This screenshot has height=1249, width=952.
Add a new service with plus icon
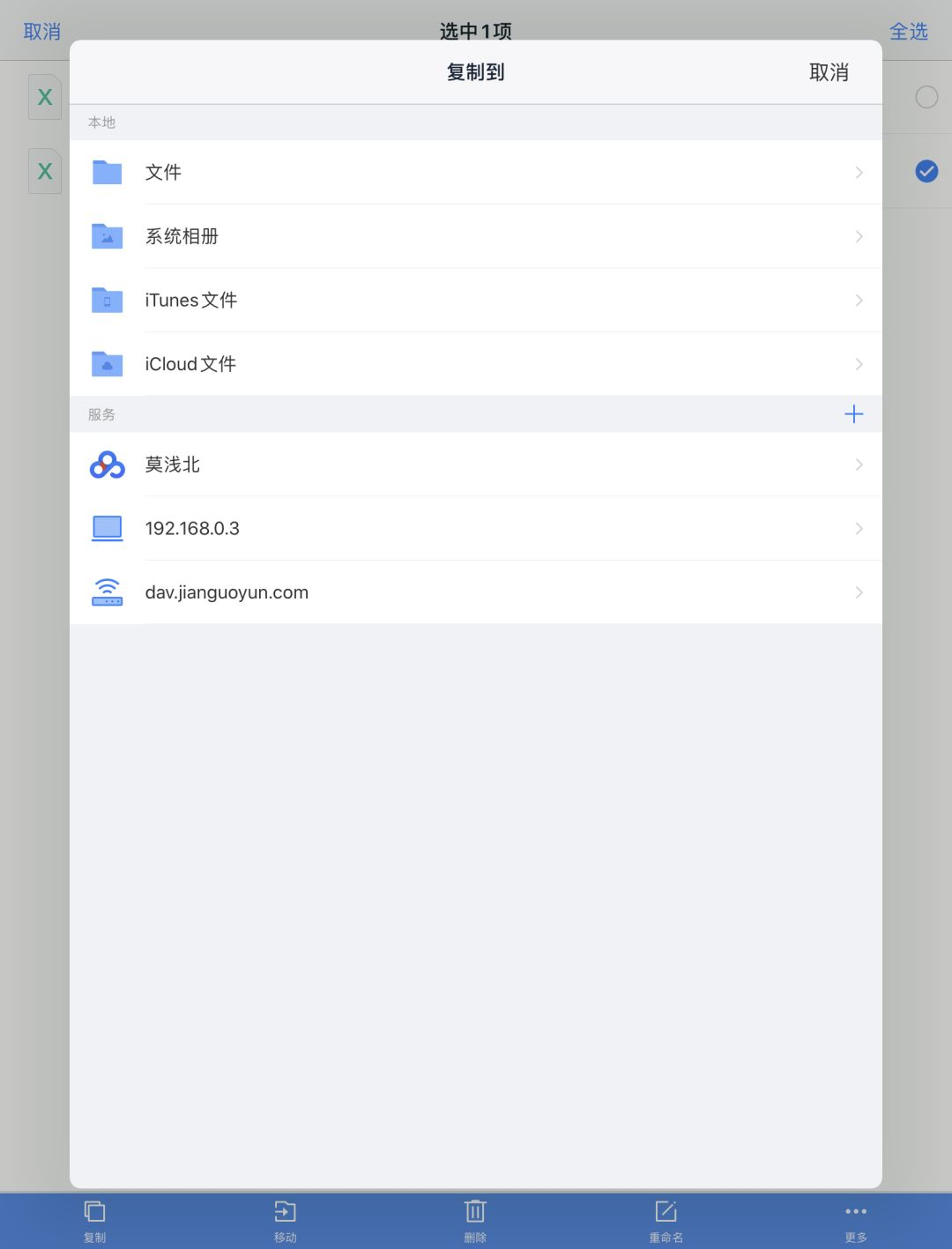click(853, 414)
